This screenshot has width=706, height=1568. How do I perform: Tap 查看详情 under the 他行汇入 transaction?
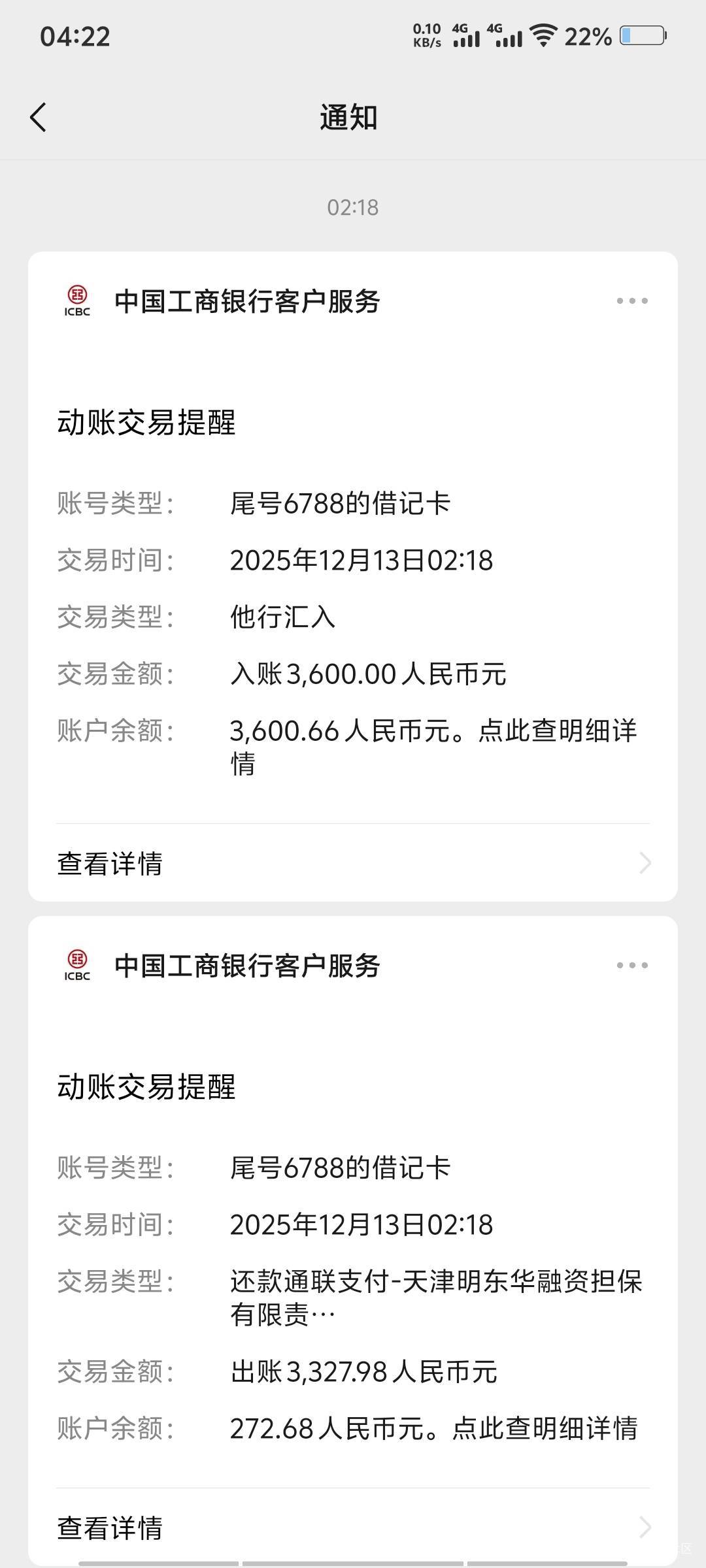tap(353, 863)
